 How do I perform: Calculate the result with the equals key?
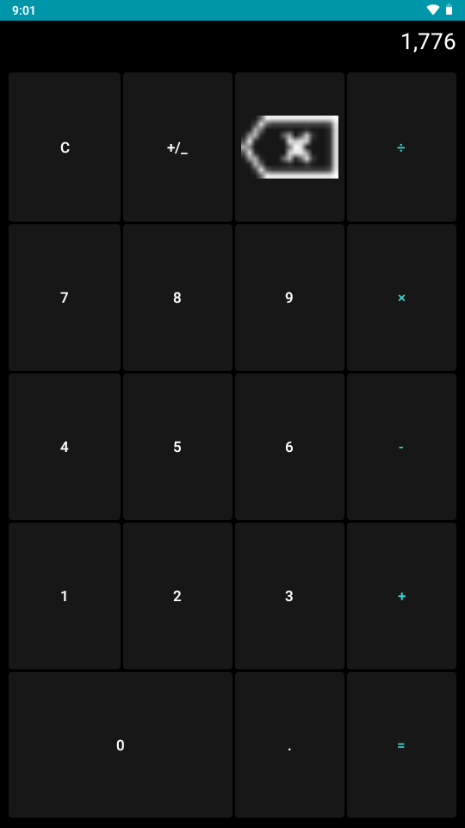(401, 745)
